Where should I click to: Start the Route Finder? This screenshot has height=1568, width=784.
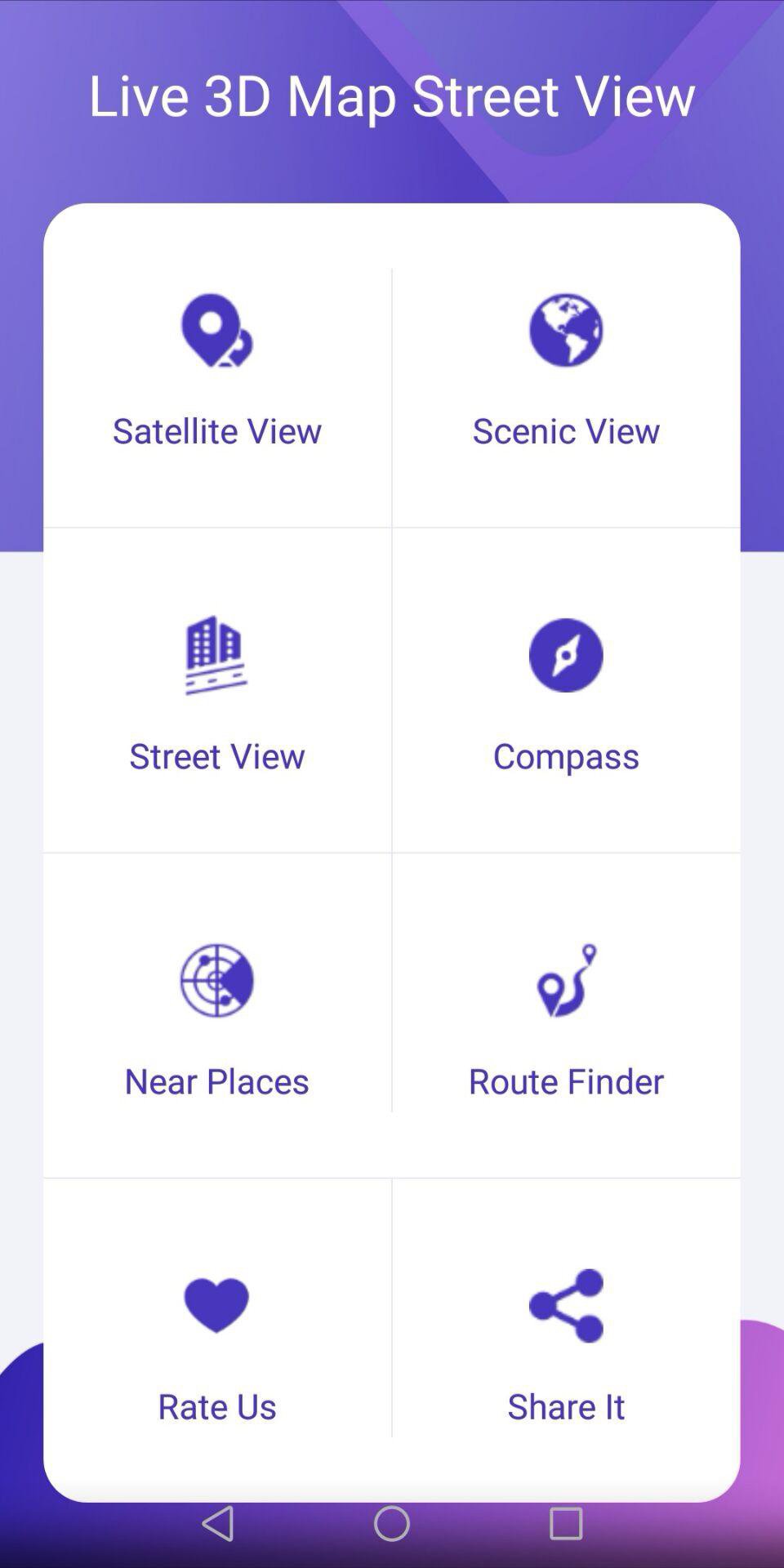[x=566, y=1080]
